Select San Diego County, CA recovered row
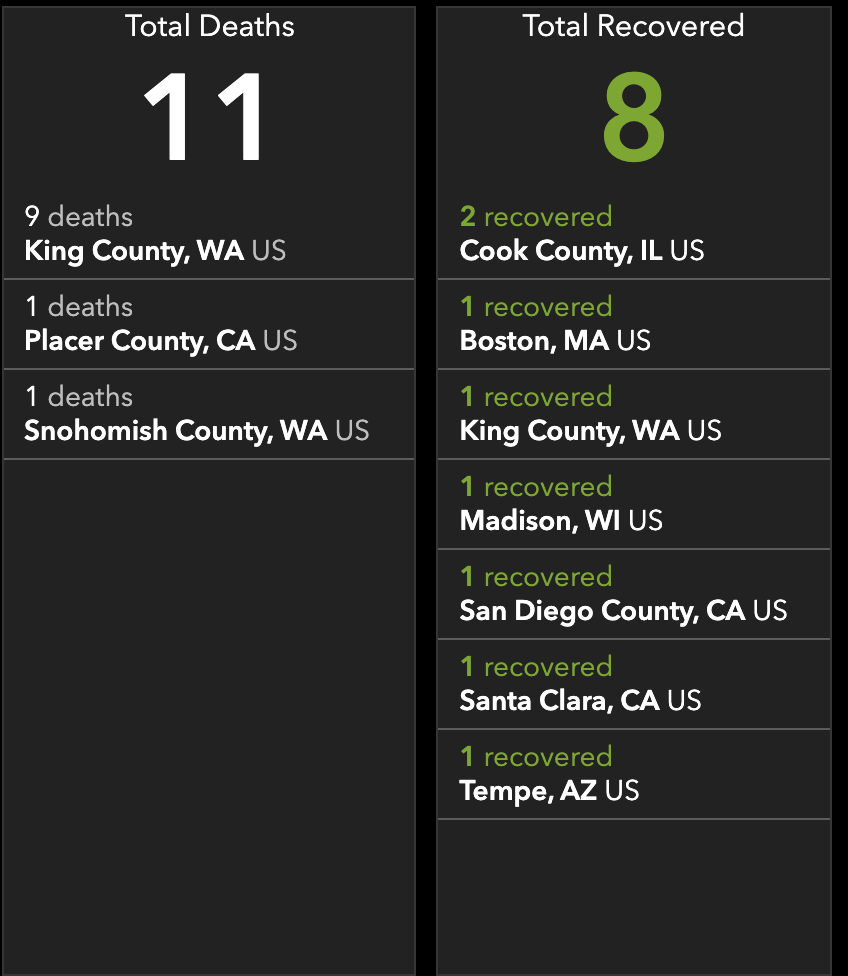The image size is (848, 976). coord(633,594)
